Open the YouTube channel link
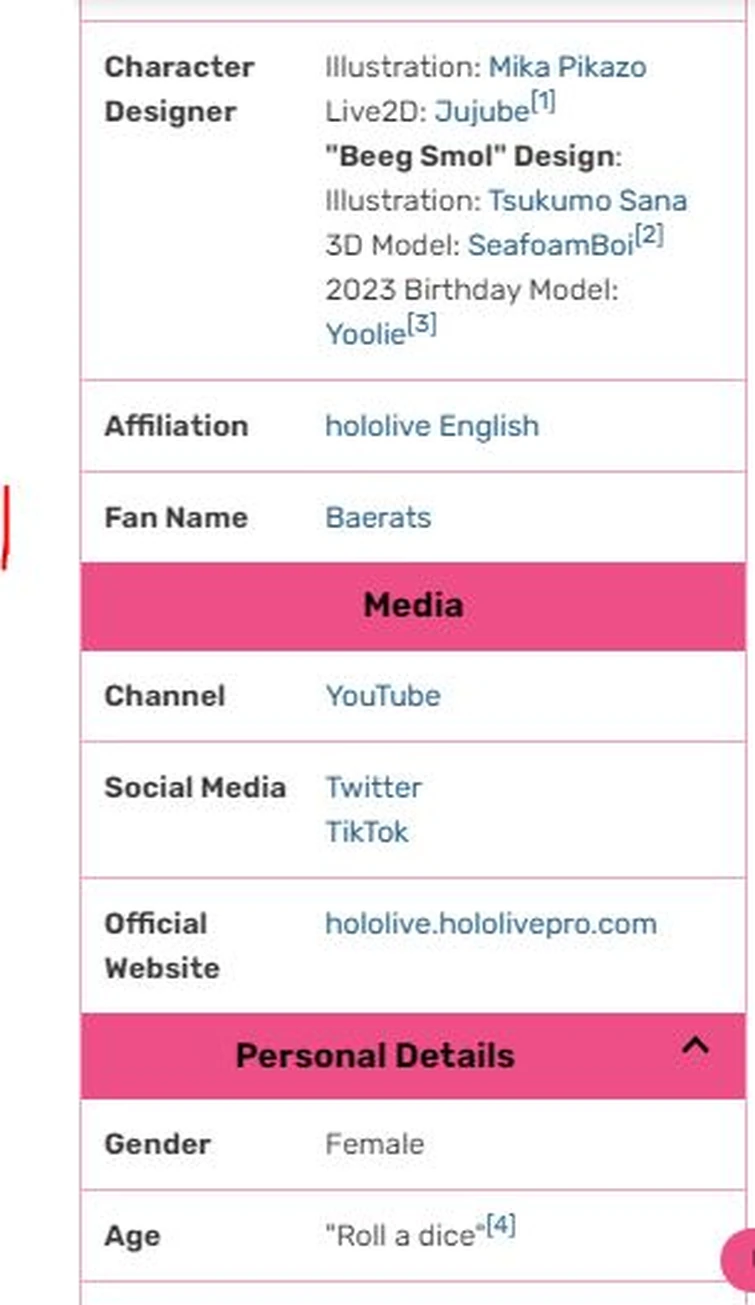 tap(384, 696)
